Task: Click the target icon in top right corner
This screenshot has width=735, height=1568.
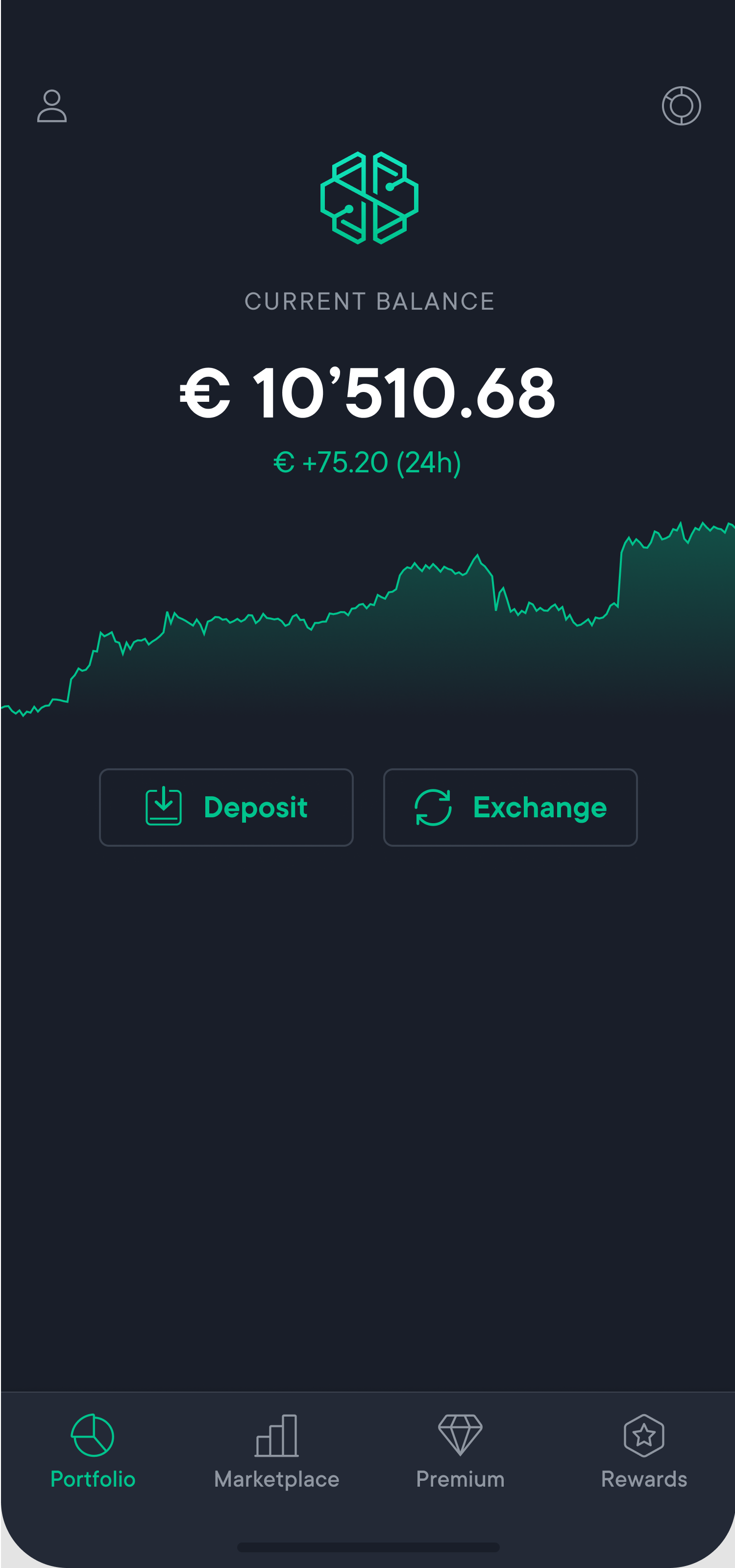Action: pos(682,106)
